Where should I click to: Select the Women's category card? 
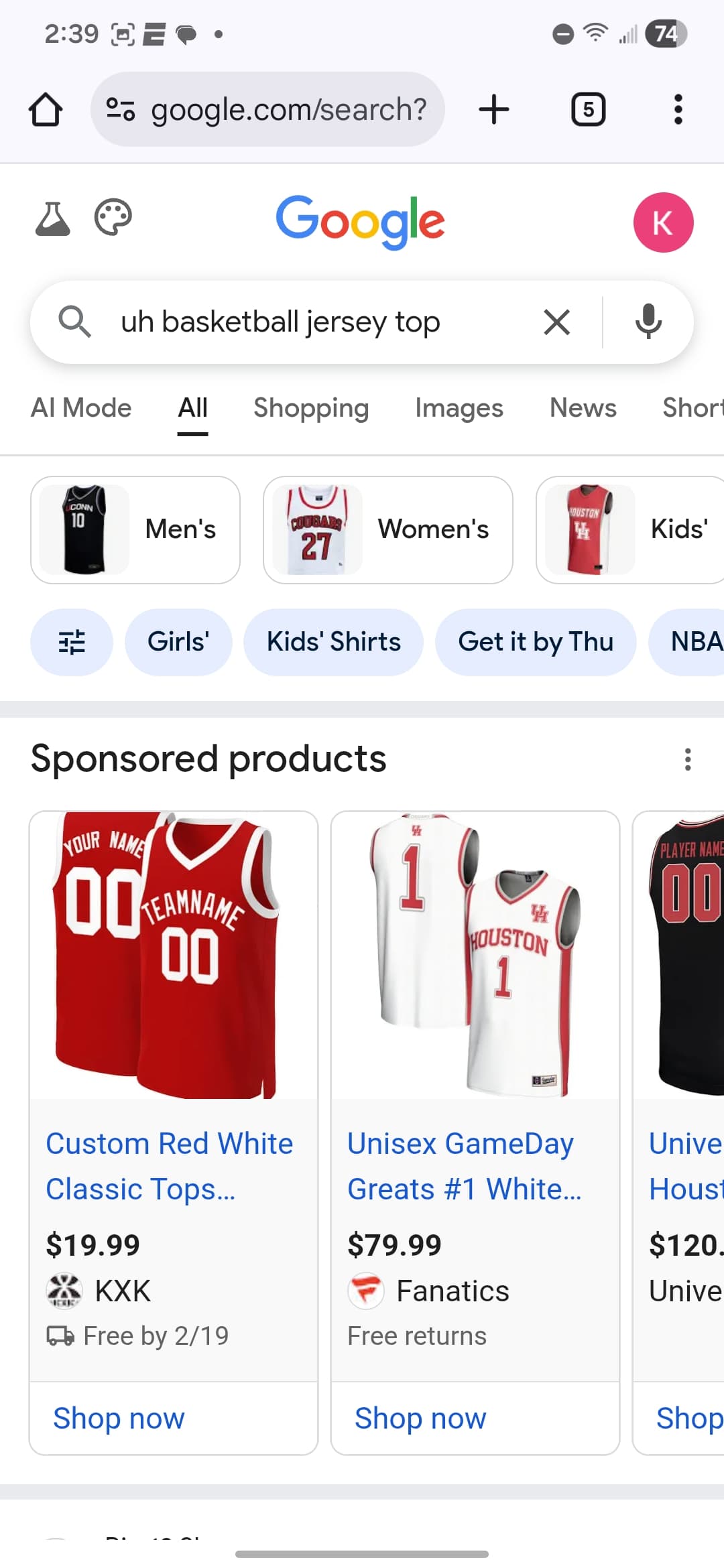tap(387, 529)
